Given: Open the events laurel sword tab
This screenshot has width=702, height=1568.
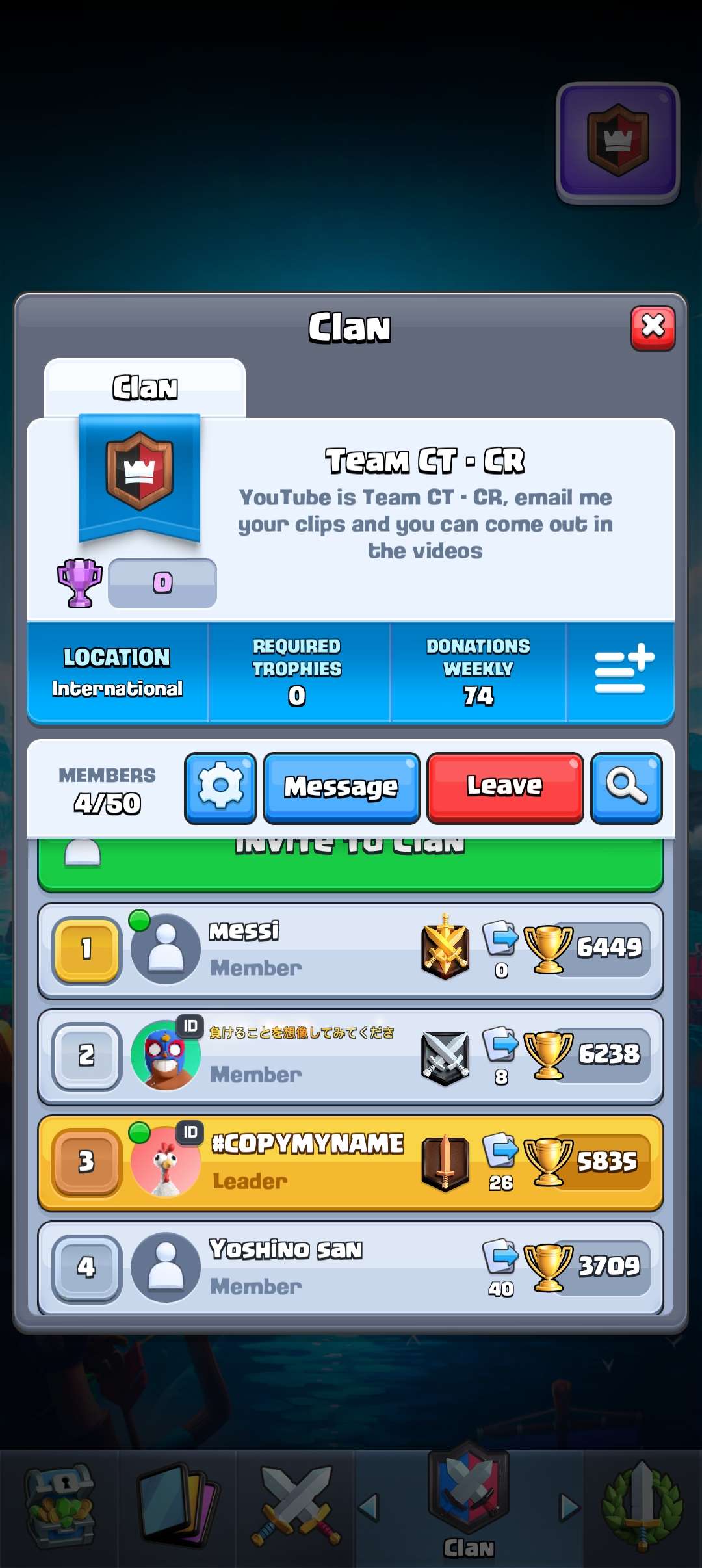Looking at the screenshot, I should (642, 1508).
